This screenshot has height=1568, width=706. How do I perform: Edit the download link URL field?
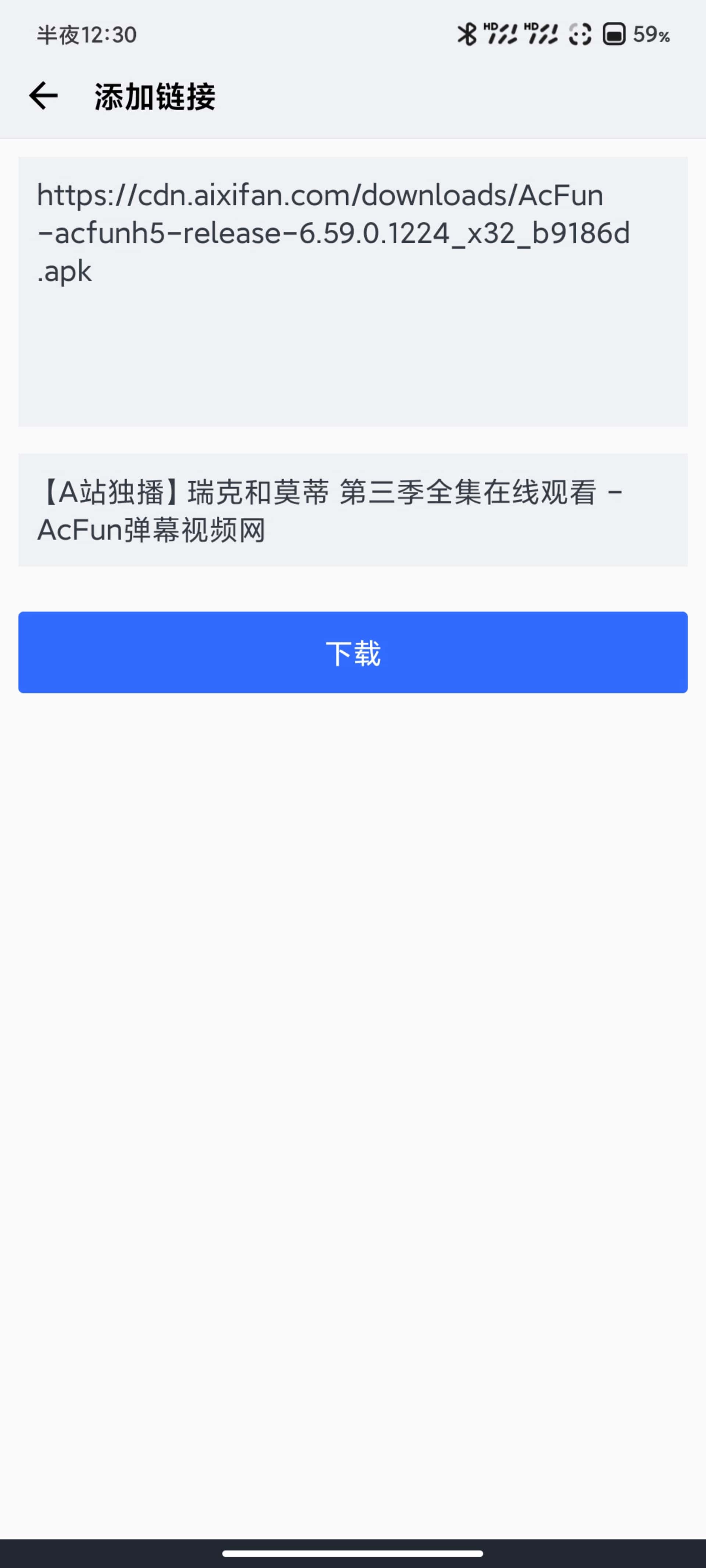click(x=353, y=291)
